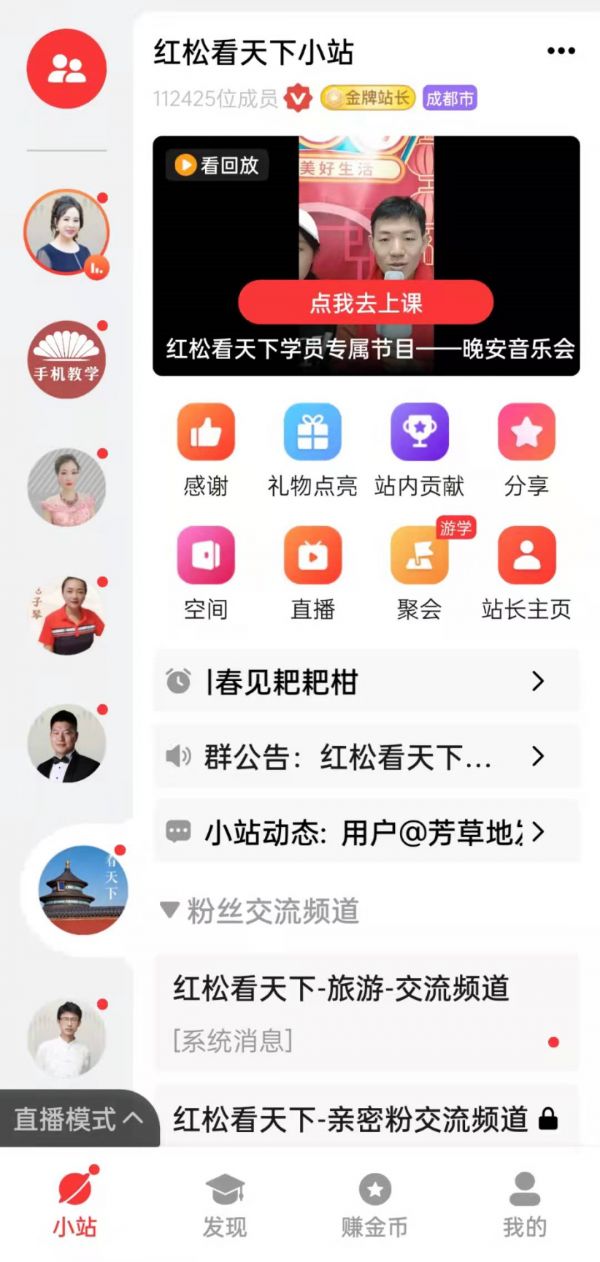
Task: Read the 群公告 announcement
Action: click(366, 756)
